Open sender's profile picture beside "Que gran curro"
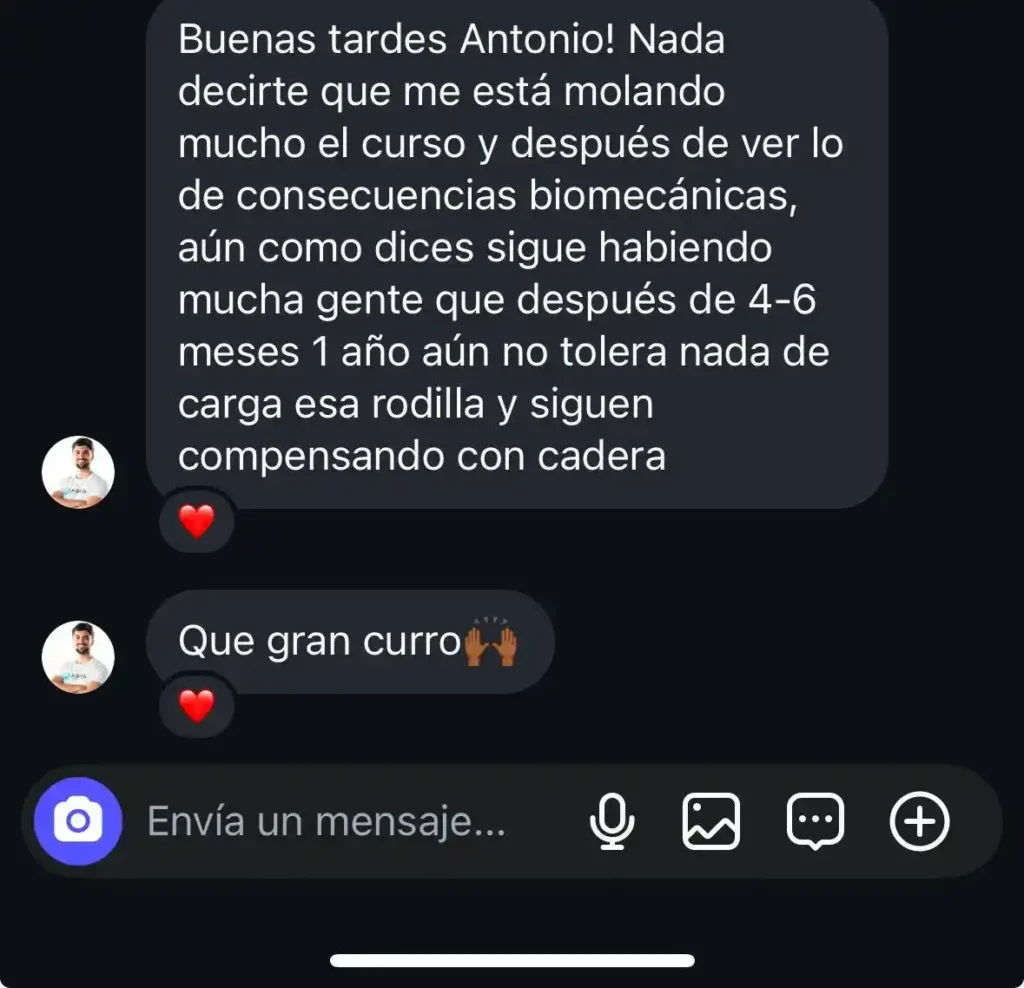The image size is (1024, 988). coord(78,658)
